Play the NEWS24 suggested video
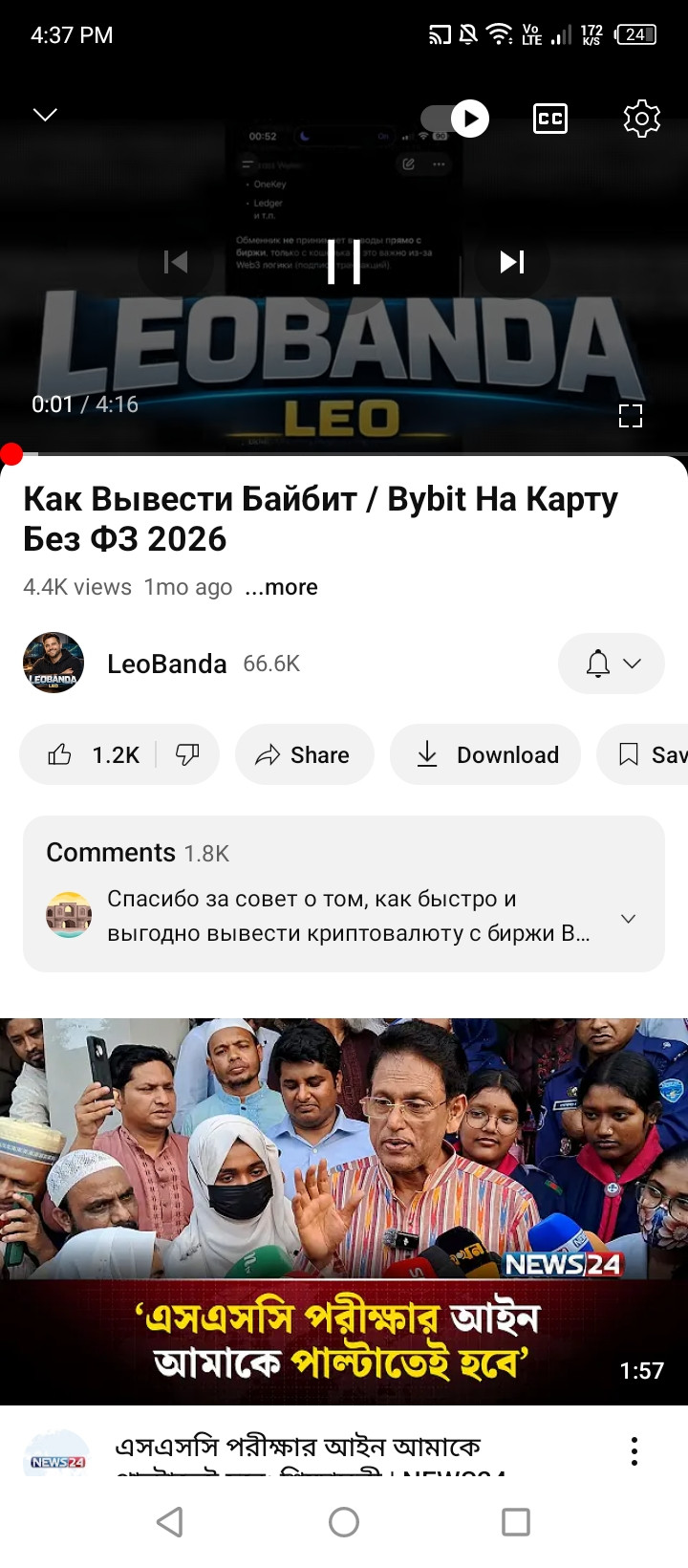Viewport: 688px width, 1568px height. click(x=344, y=1209)
